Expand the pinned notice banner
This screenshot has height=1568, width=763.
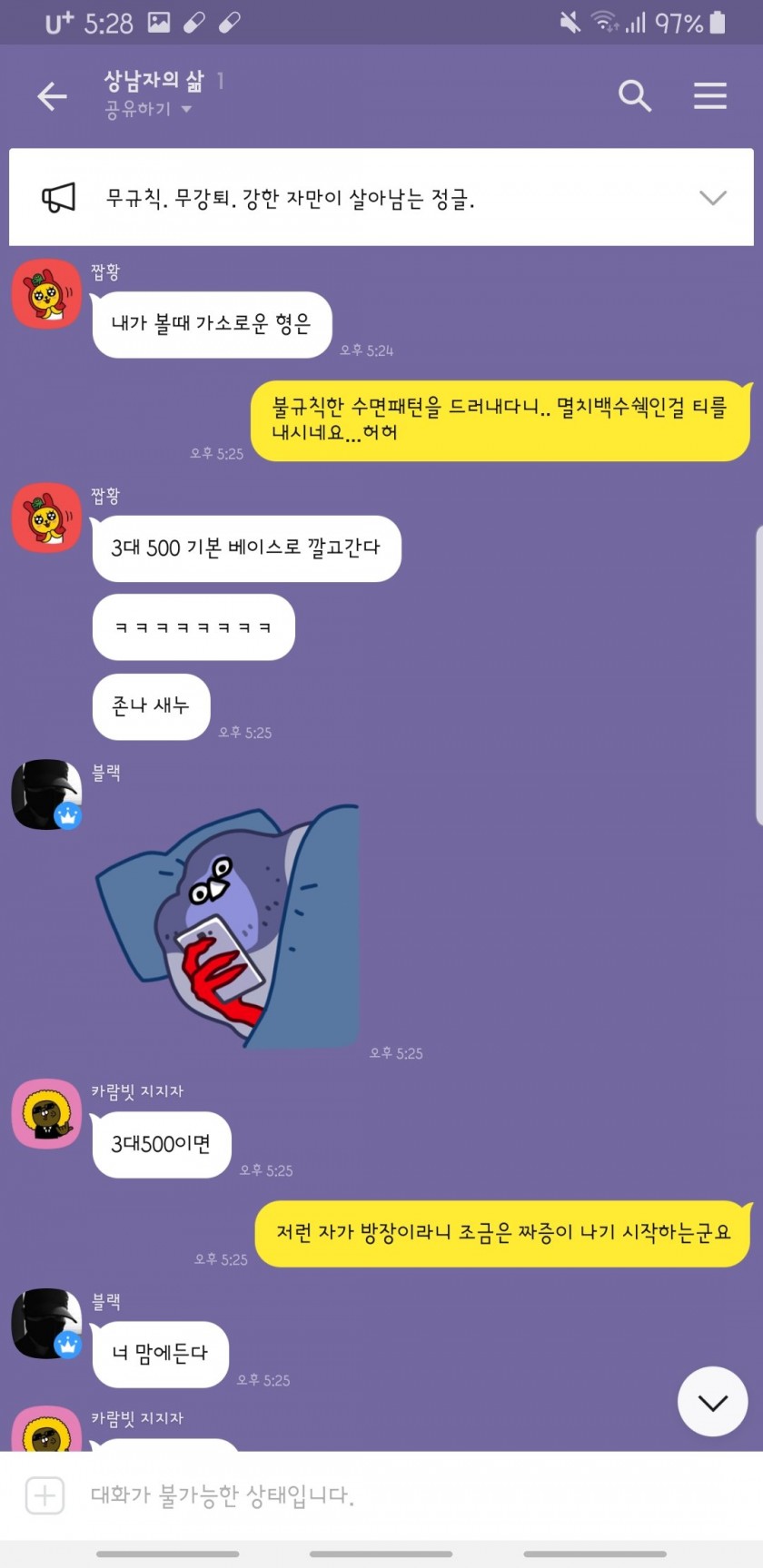(712, 198)
